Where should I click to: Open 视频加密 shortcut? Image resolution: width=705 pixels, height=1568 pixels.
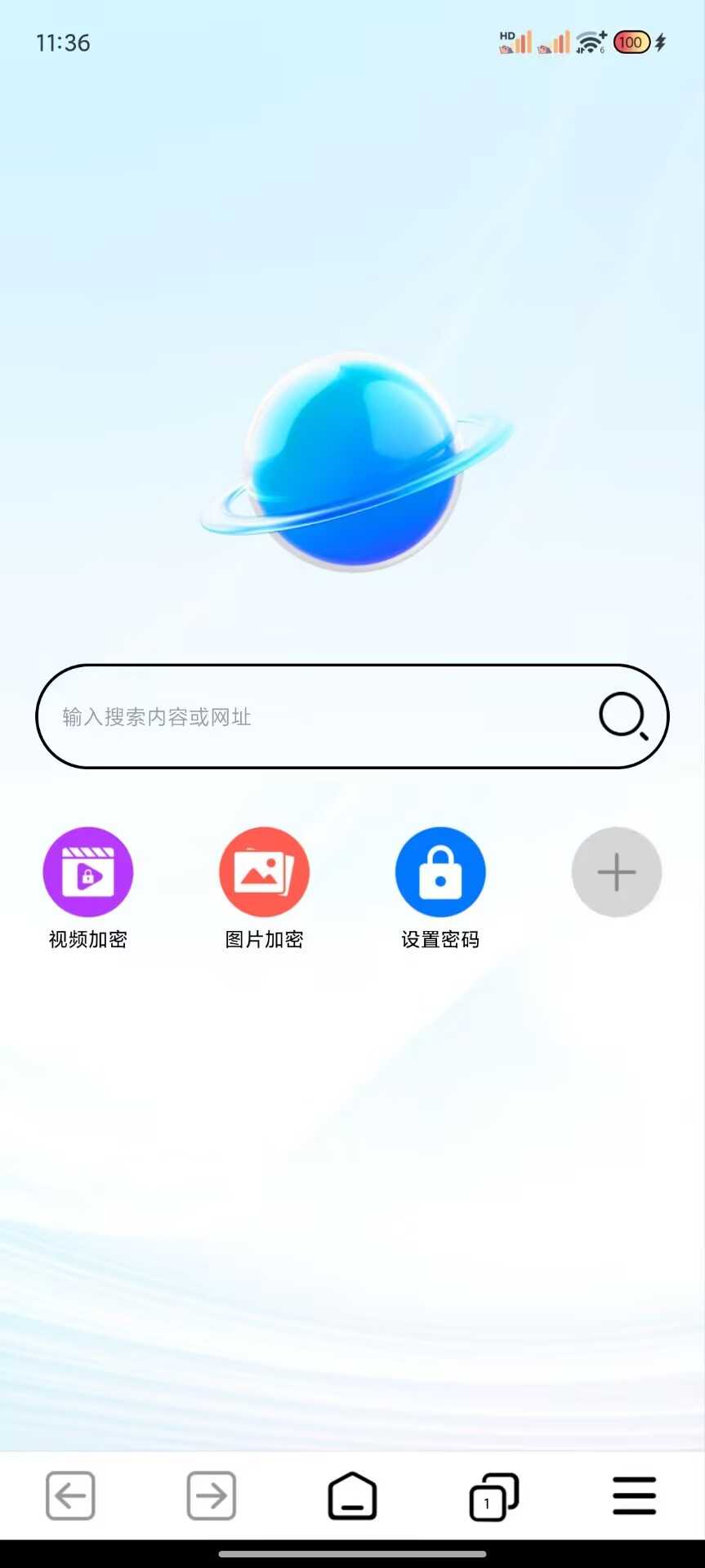coord(88,872)
